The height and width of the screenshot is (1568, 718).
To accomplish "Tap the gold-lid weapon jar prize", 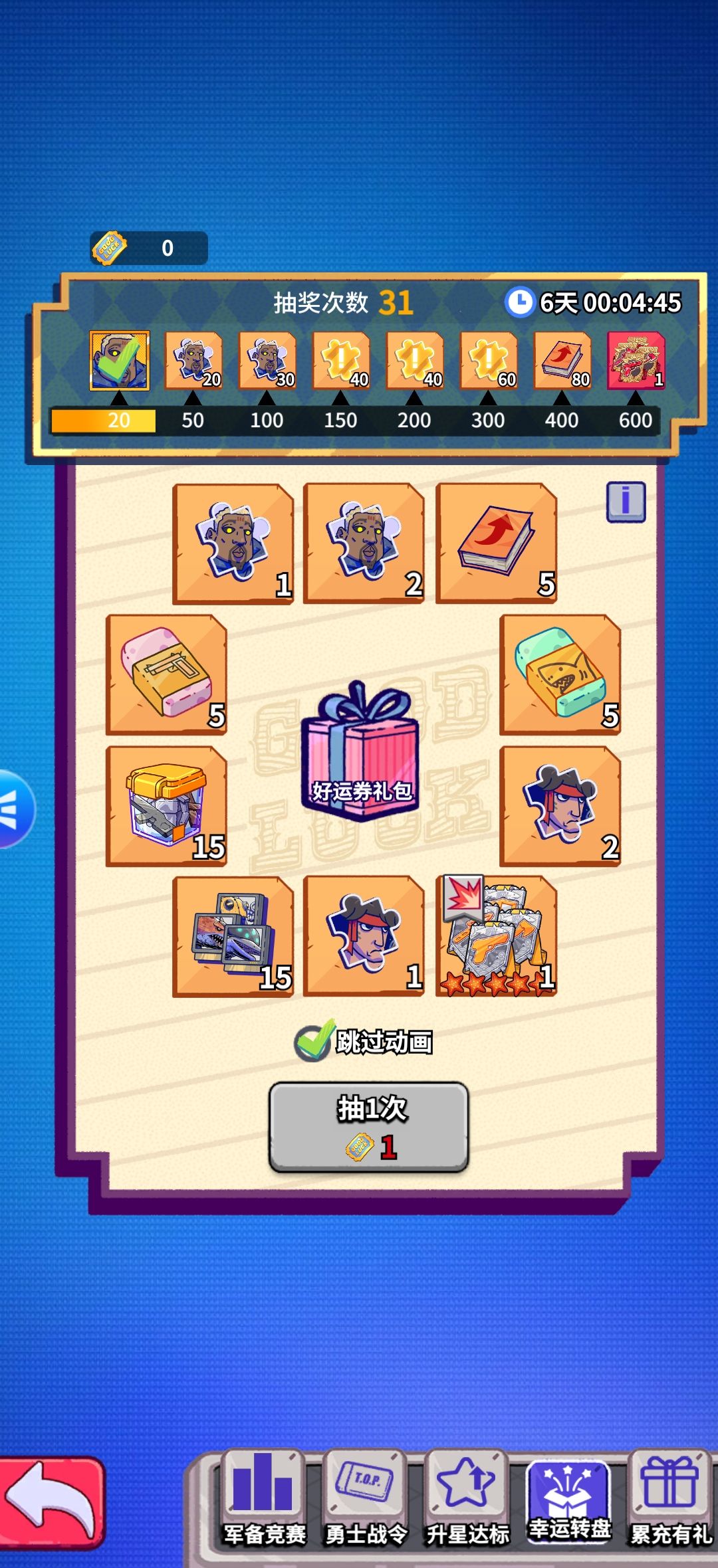I will pyautogui.click(x=166, y=805).
